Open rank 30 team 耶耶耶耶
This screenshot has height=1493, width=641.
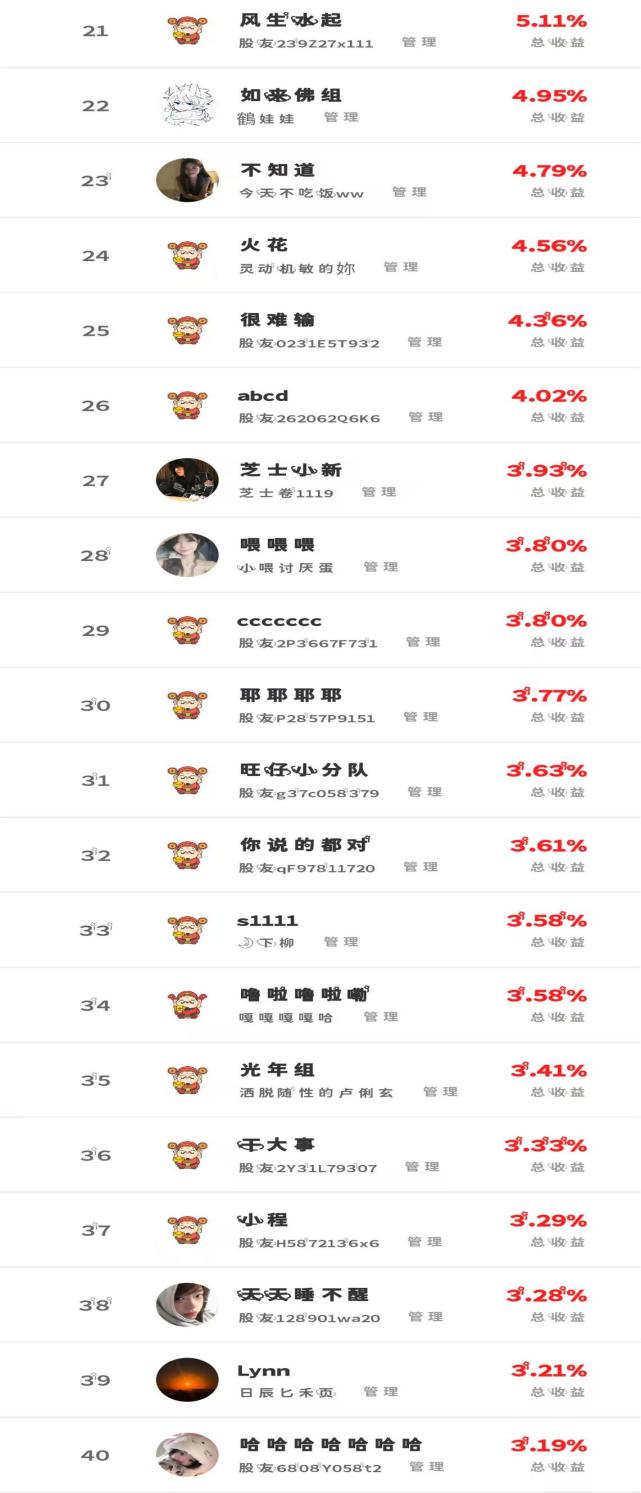click(x=291, y=695)
